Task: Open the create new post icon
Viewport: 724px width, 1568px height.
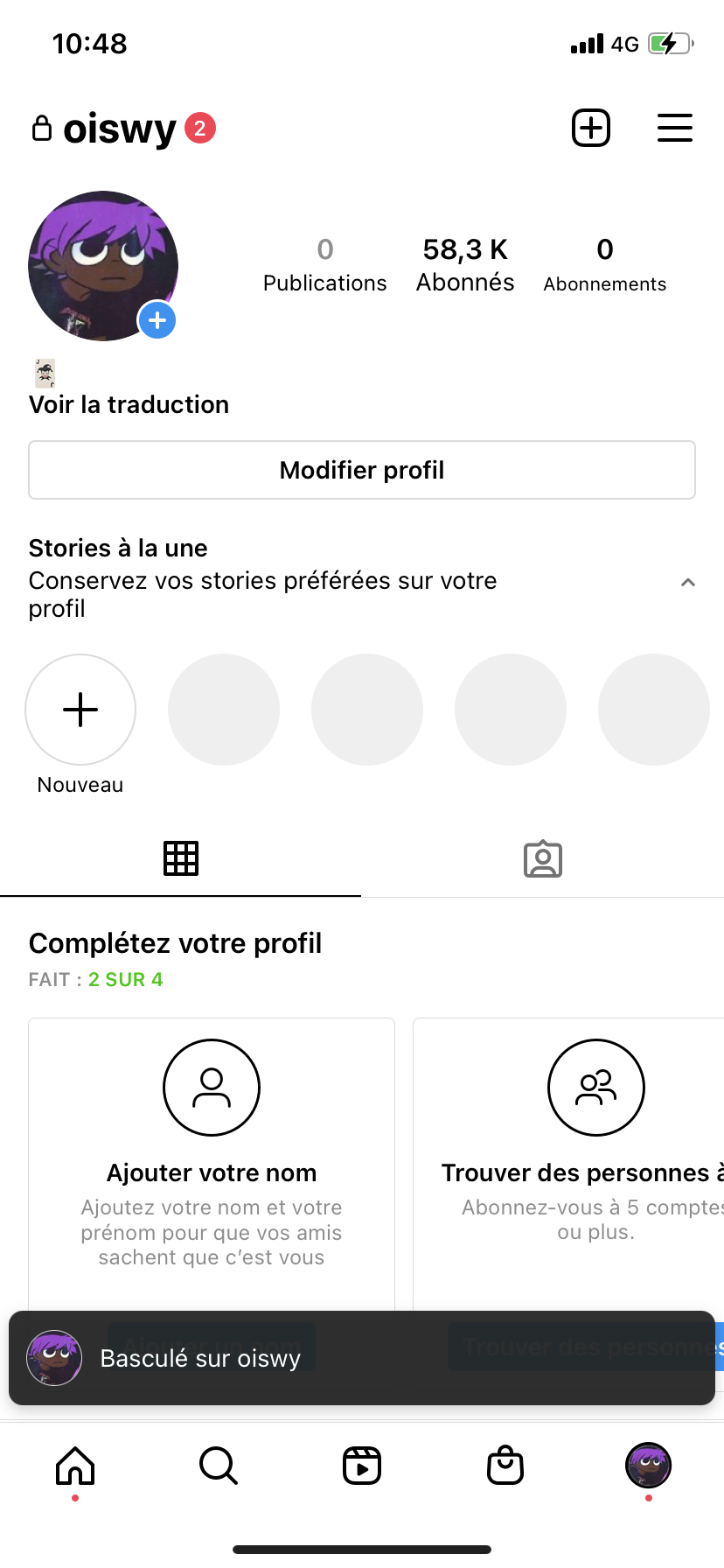Action: pos(591,129)
